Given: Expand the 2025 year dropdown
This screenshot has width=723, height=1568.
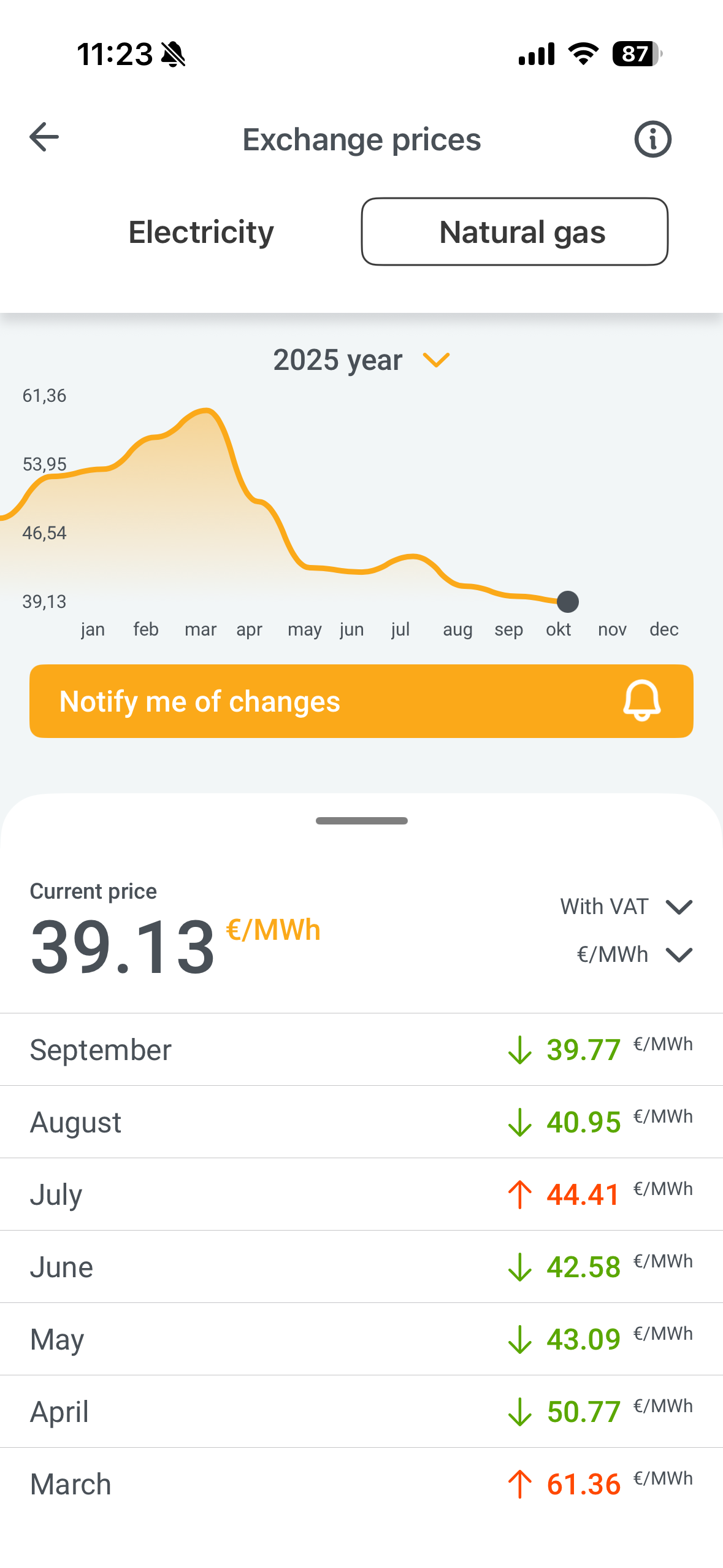Looking at the screenshot, I should [362, 360].
